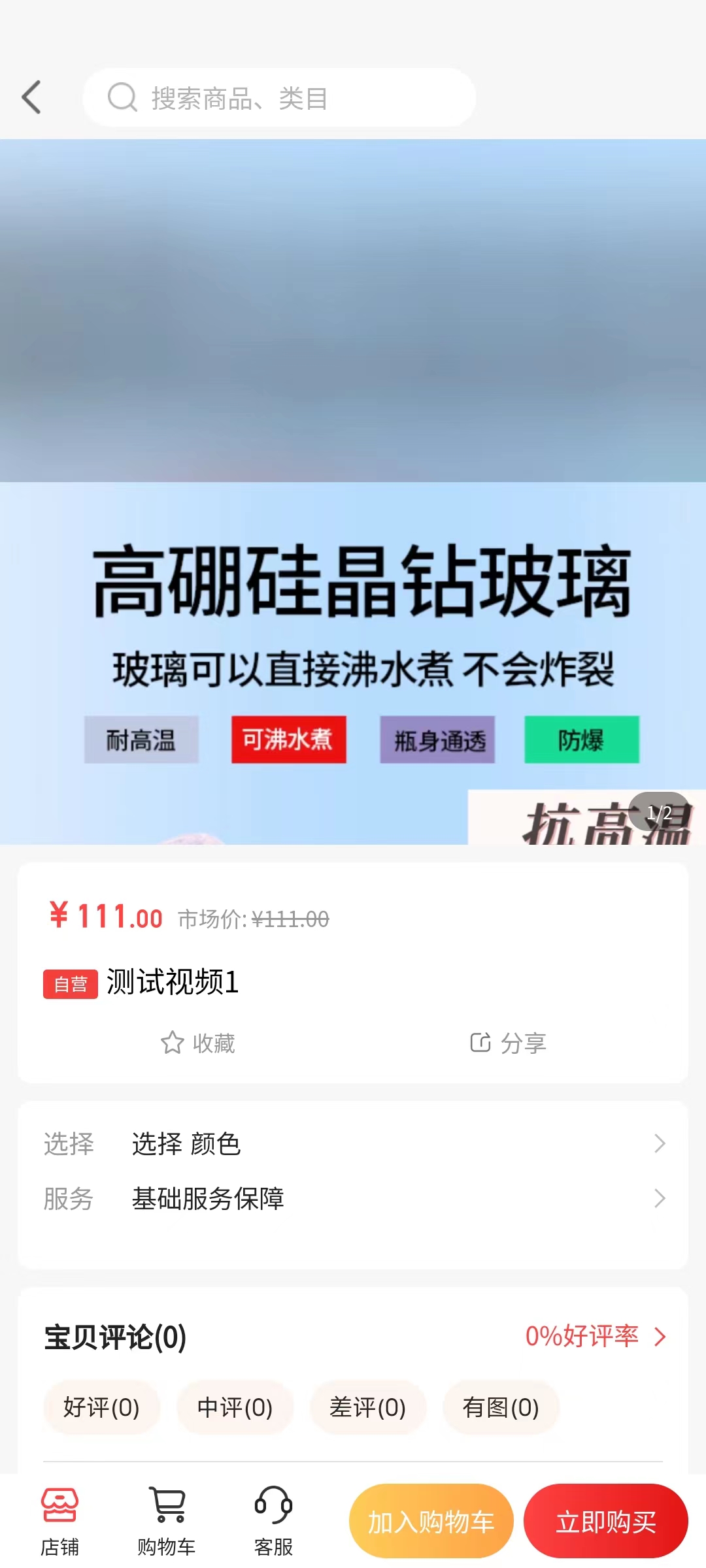Tap 加入购物车 to add to cart

431,1521
